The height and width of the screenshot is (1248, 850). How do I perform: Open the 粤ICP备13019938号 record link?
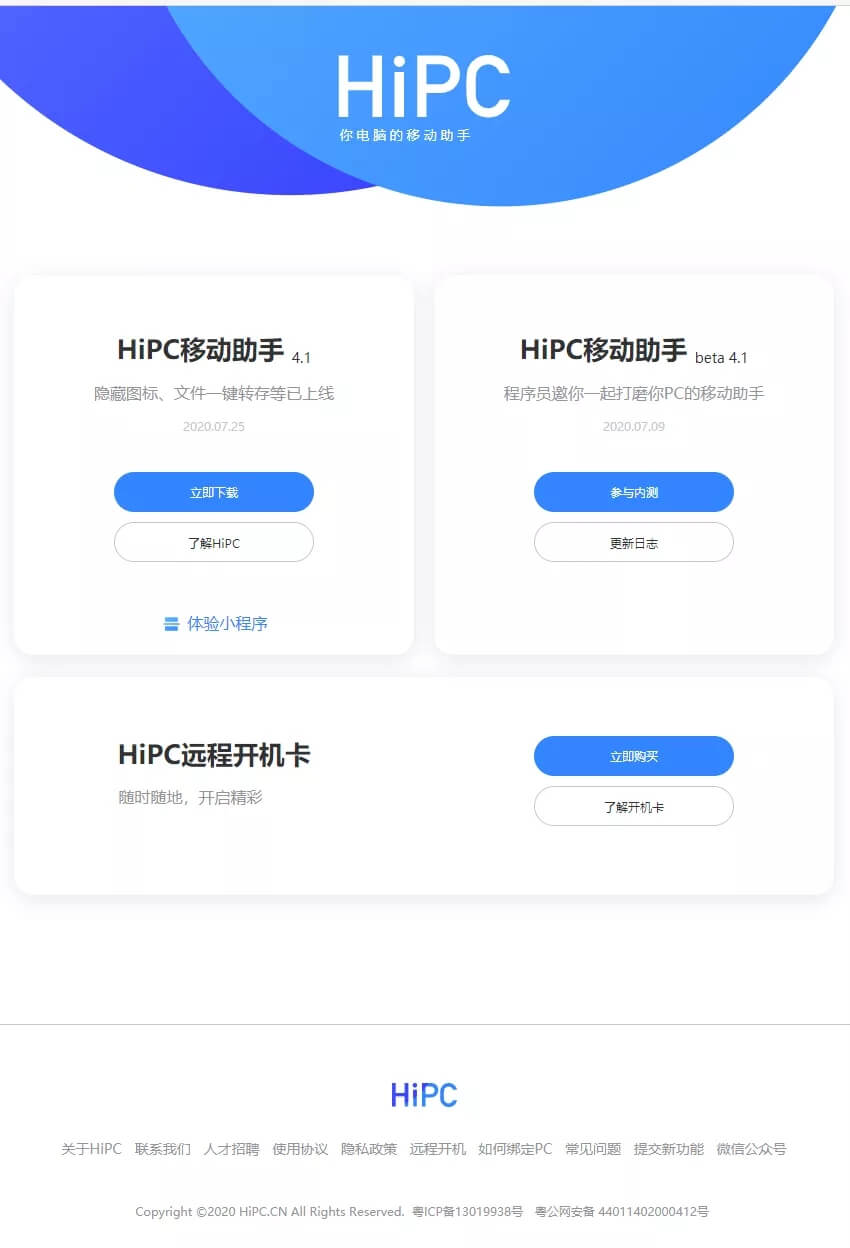click(467, 1212)
